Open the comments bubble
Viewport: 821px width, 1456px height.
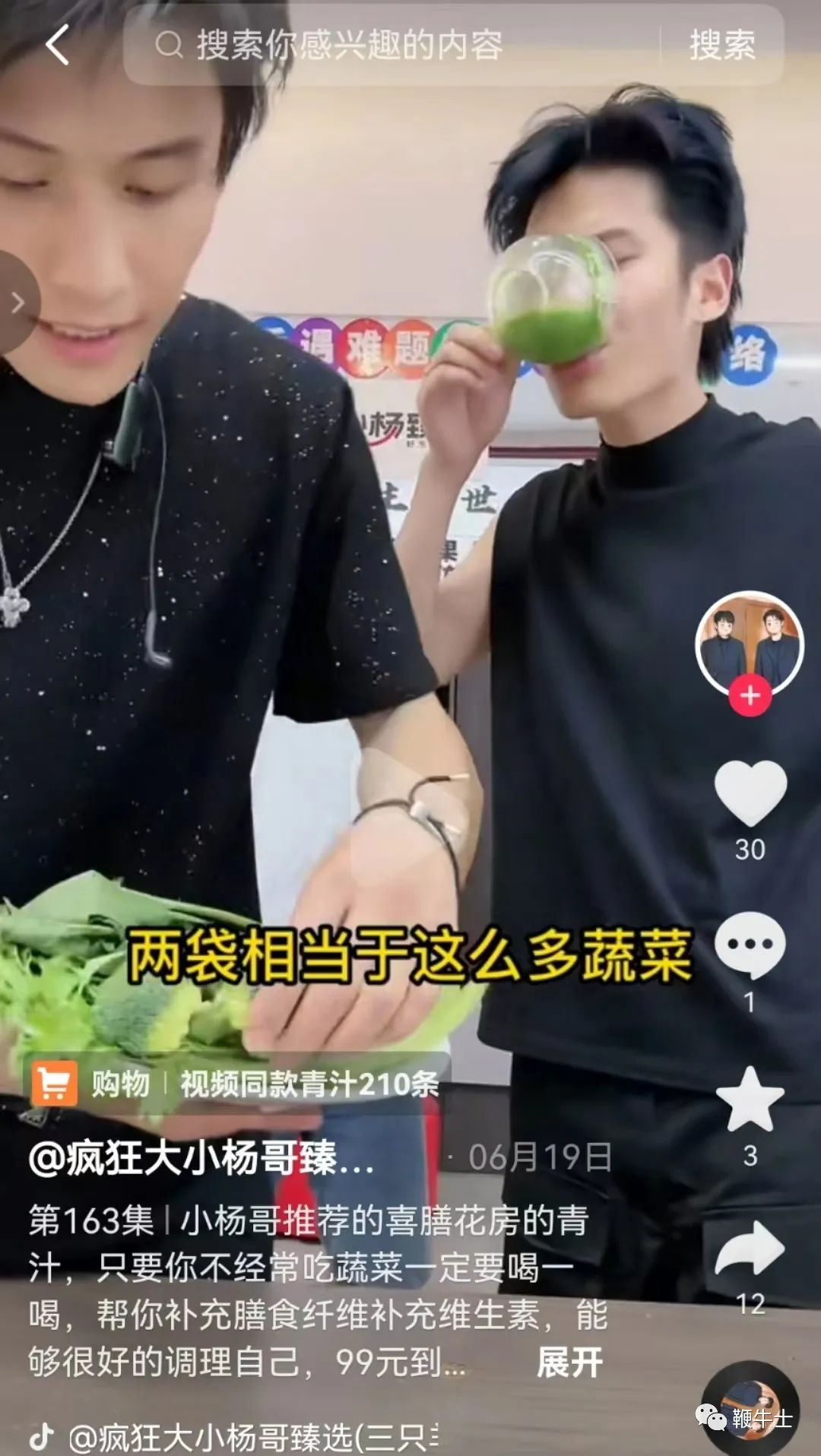click(x=750, y=945)
